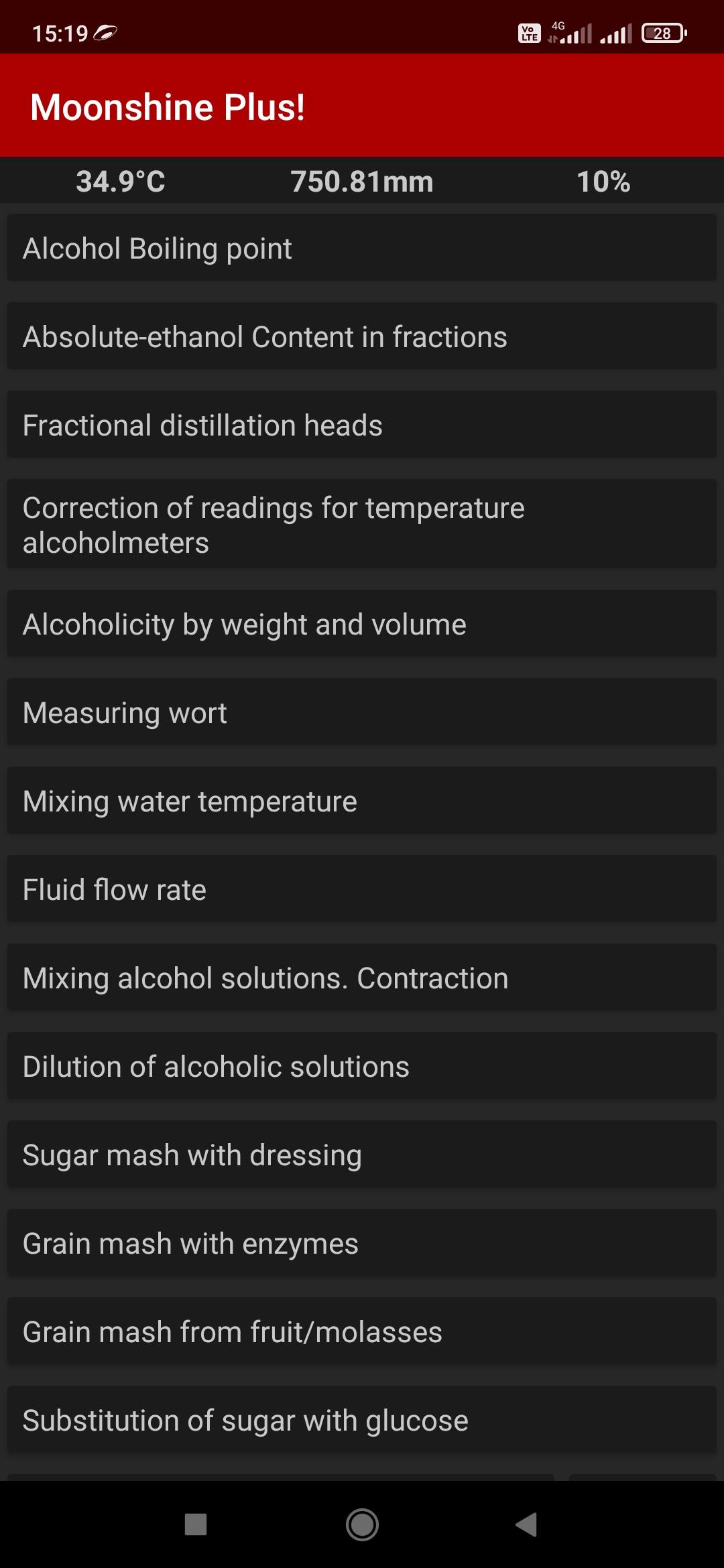Screen dimensions: 724x1568
Task: Open Dilution of alcoholic solutions
Action: pyautogui.click(x=362, y=1066)
